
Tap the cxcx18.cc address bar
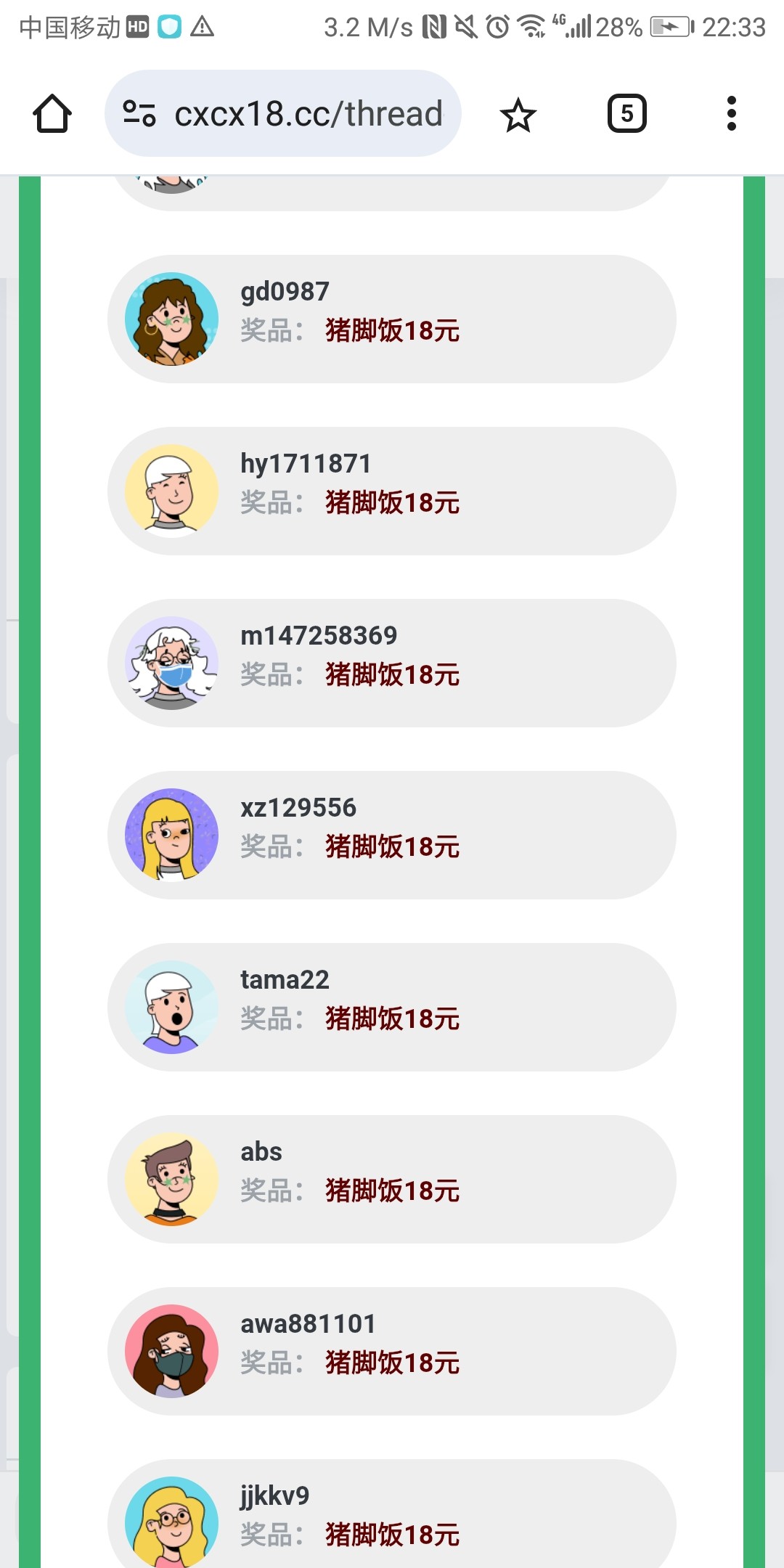pyautogui.click(x=283, y=113)
